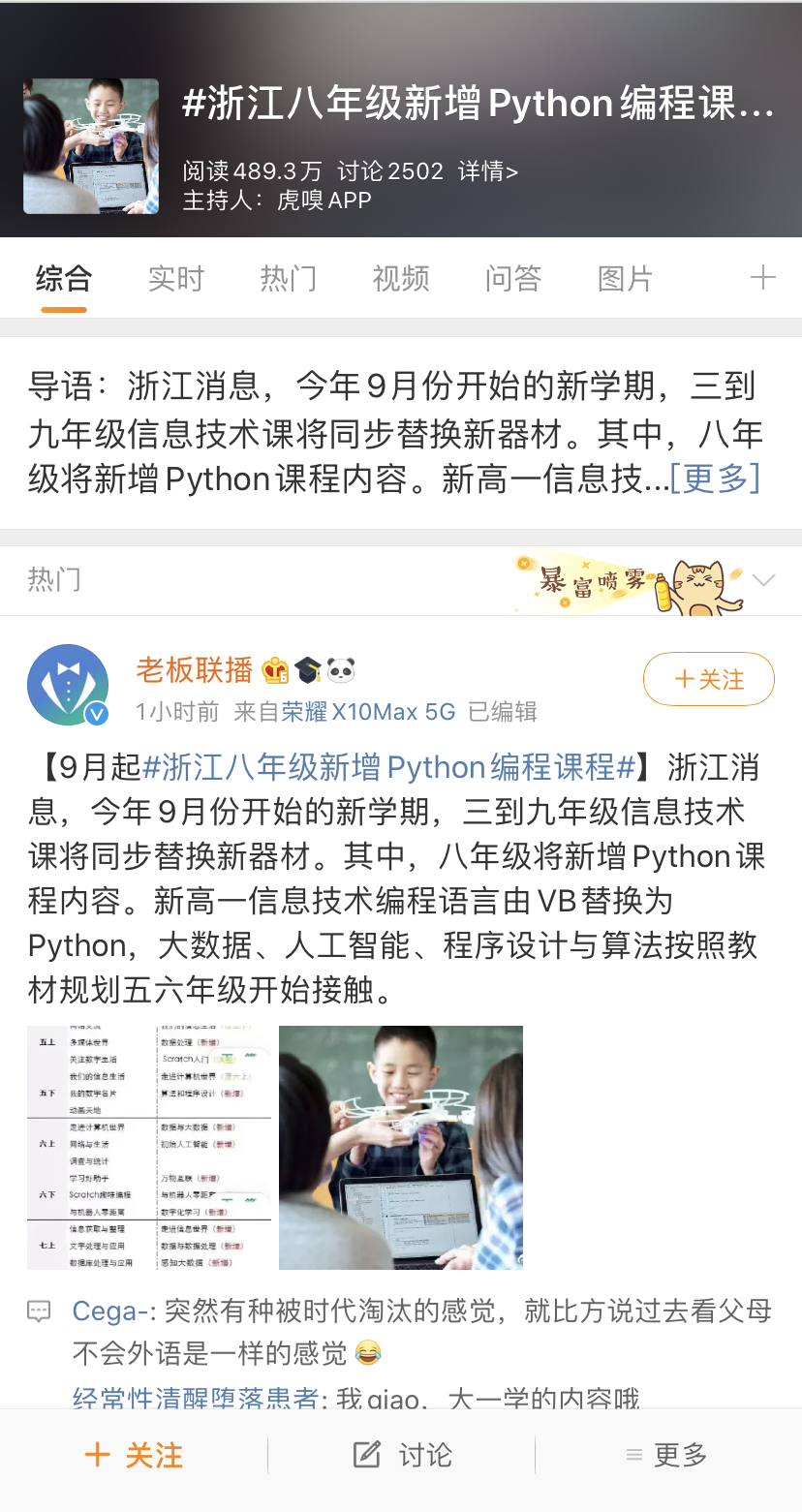Open topic details via 详情>

point(488,171)
